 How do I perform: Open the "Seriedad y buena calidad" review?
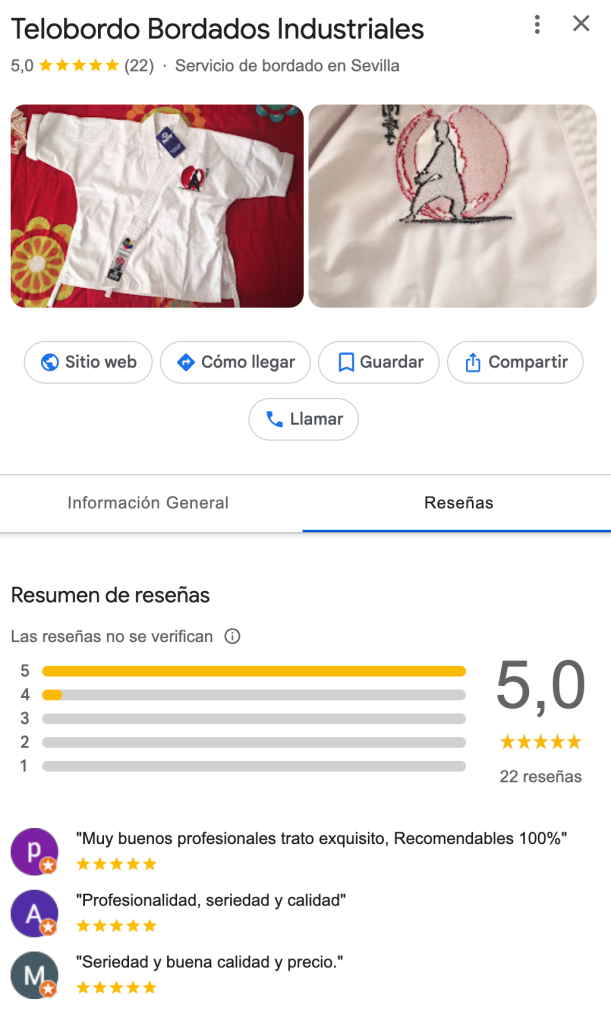tap(210, 962)
